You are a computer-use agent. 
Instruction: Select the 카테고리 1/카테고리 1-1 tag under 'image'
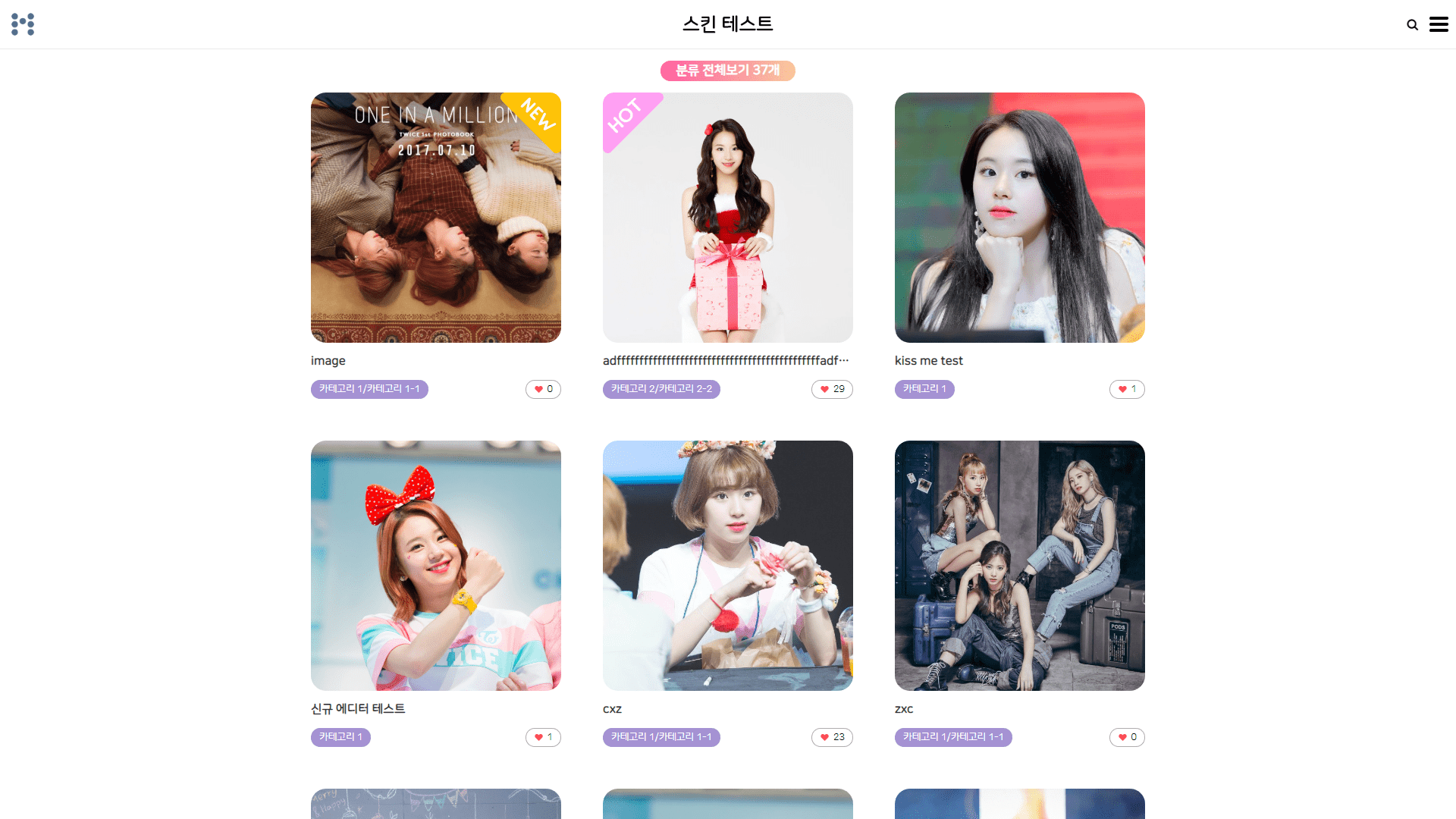tap(369, 389)
